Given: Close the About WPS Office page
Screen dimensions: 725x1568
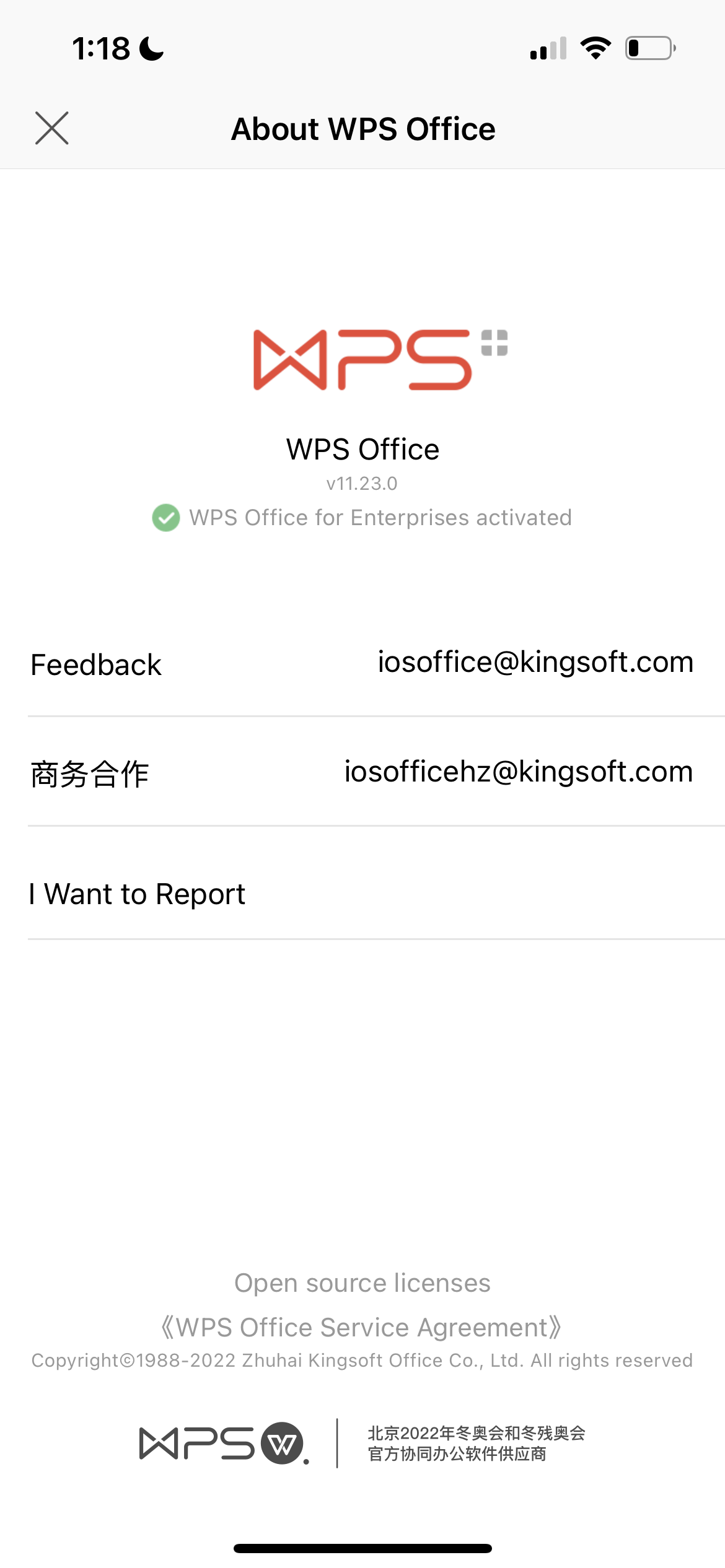Looking at the screenshot, I should click(x=52, y=128).
